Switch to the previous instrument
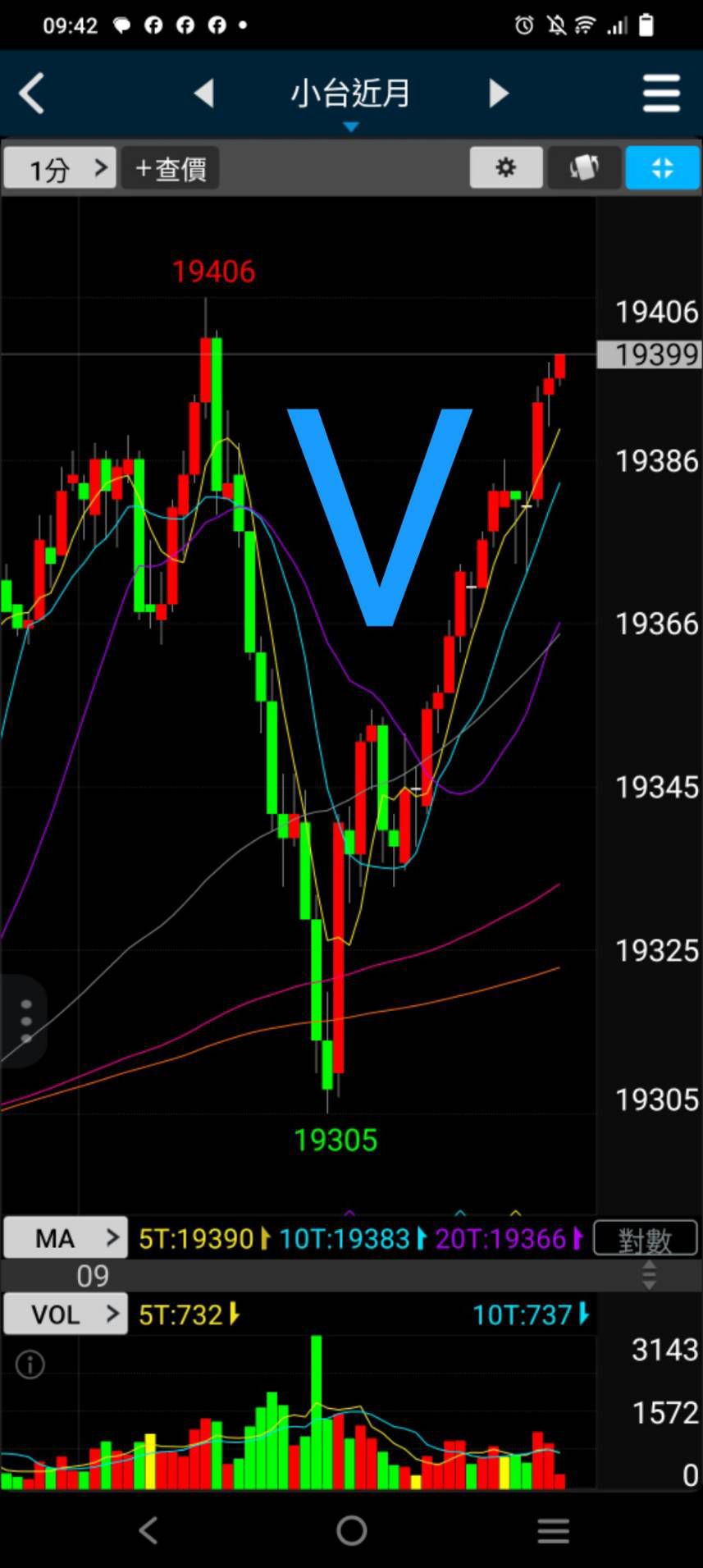 pyautogui.click(x=203, y=93)
